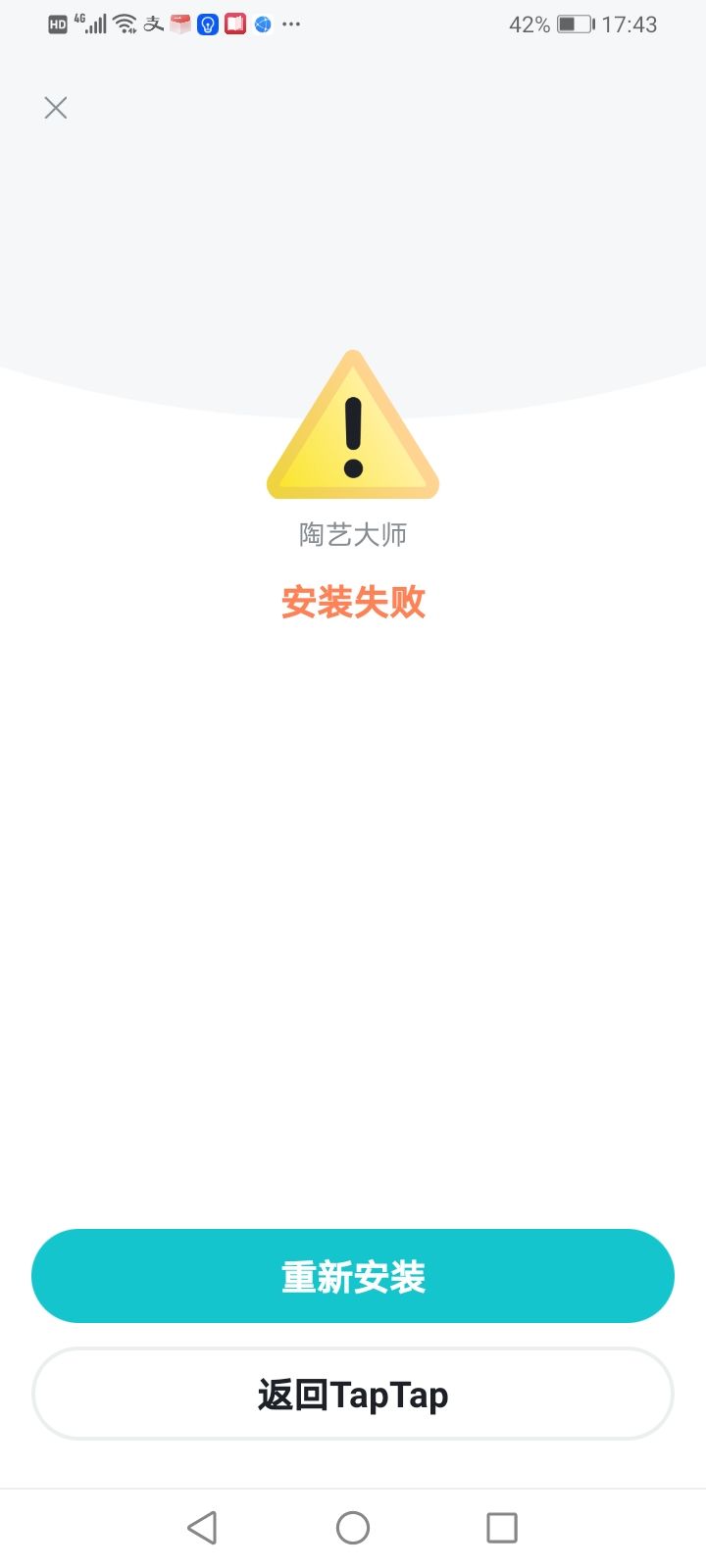Tap the Back navigation triangle
Screen dimensions: 706x1568
pyautogui.click(x=203, y=1527)
